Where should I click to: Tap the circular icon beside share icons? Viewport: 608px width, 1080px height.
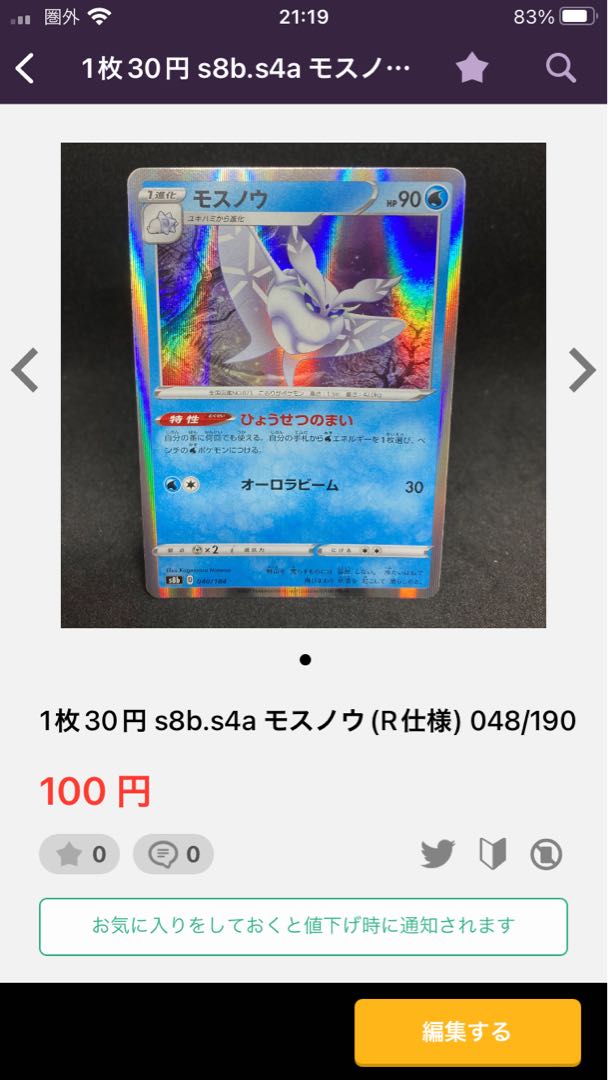tap(546, 854)
